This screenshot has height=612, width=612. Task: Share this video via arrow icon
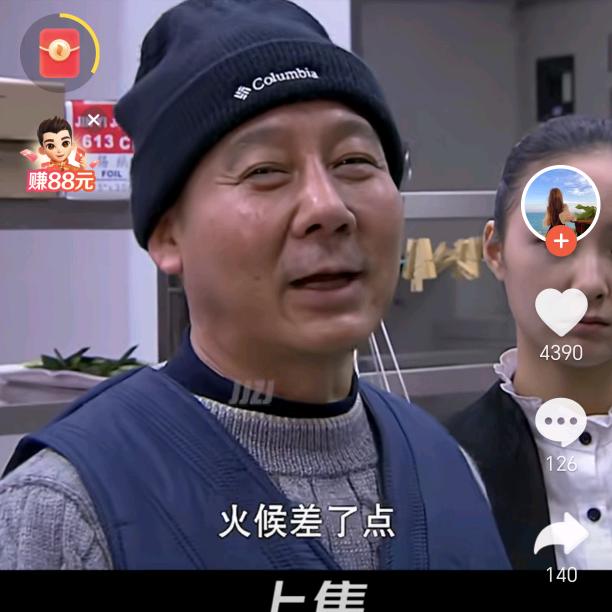(x=561, y=536)
